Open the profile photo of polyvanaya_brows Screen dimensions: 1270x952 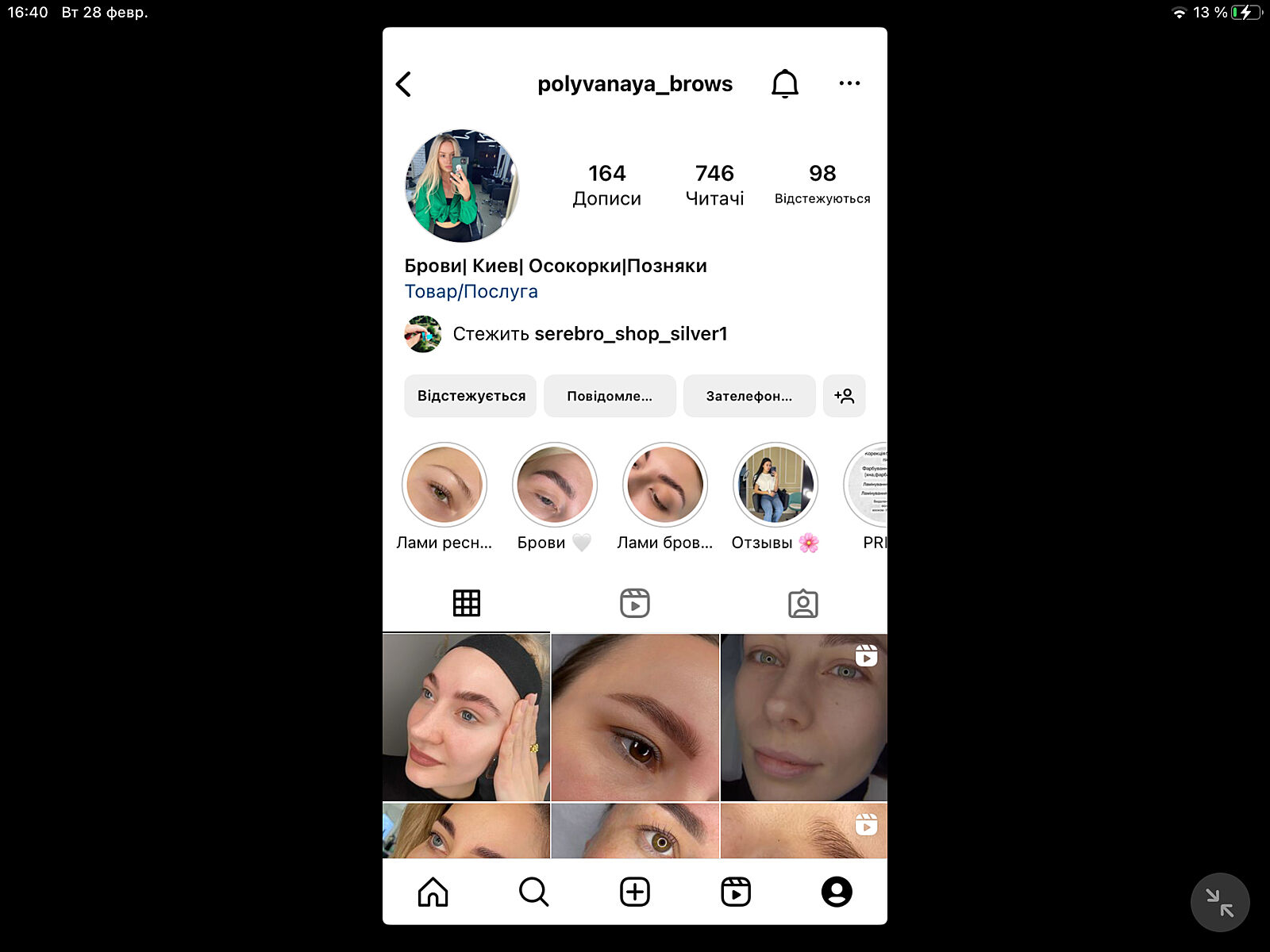[462, 186]
